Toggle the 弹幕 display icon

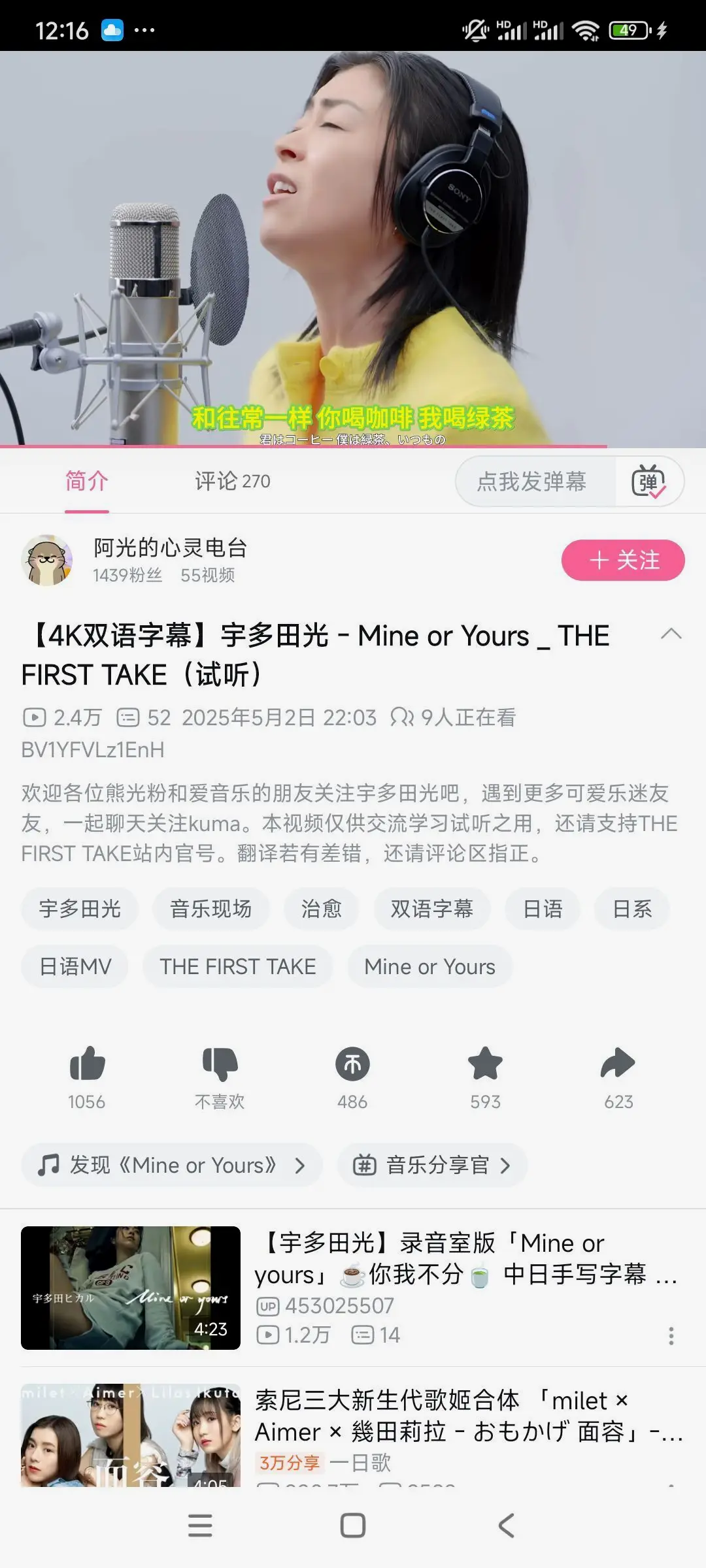pos(648,482)
